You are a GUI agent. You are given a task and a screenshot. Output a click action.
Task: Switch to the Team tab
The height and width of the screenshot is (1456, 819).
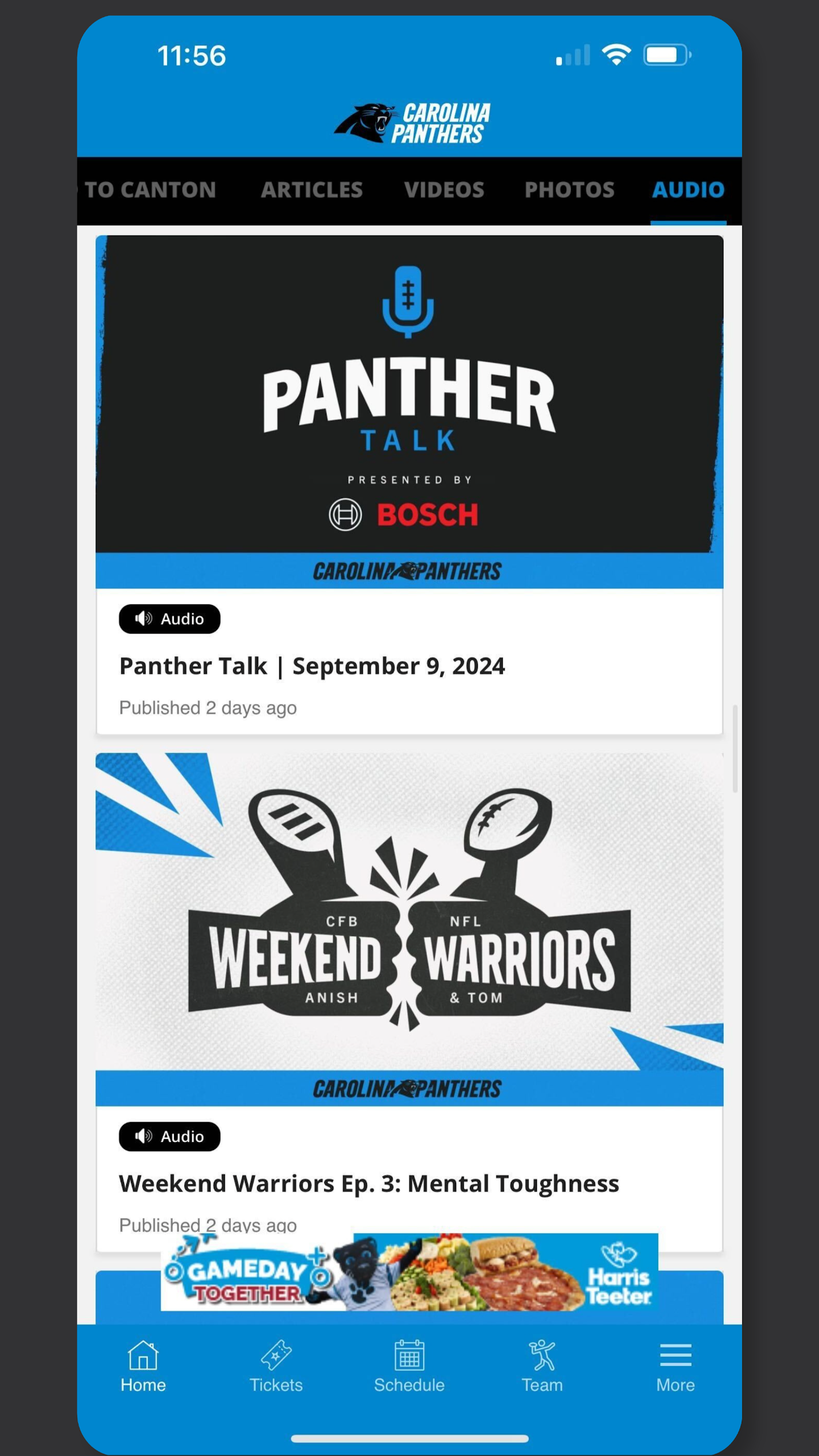pyautogui.click(x=542, y=1366)
